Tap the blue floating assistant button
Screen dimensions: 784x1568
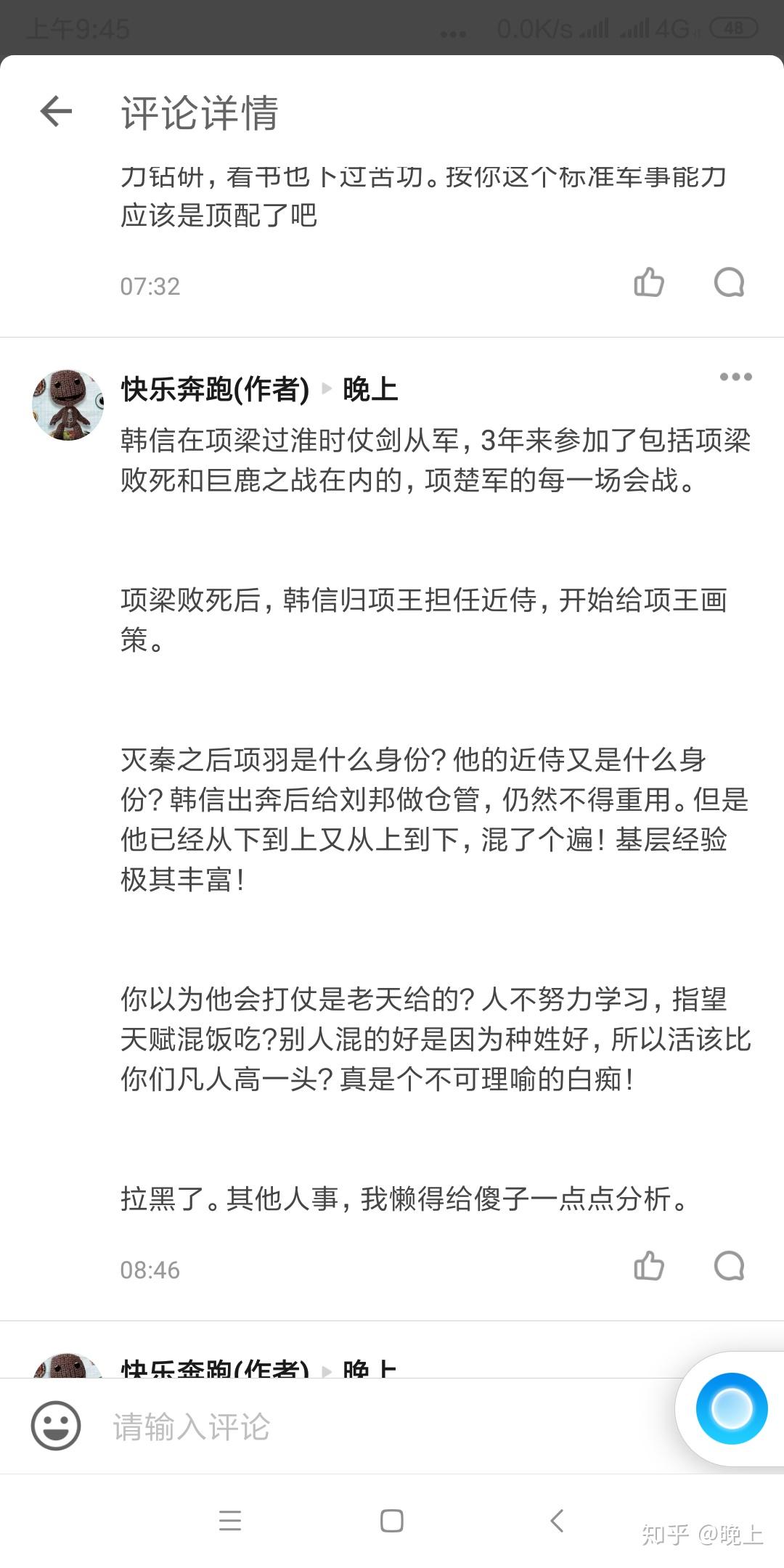(732, 1408)
